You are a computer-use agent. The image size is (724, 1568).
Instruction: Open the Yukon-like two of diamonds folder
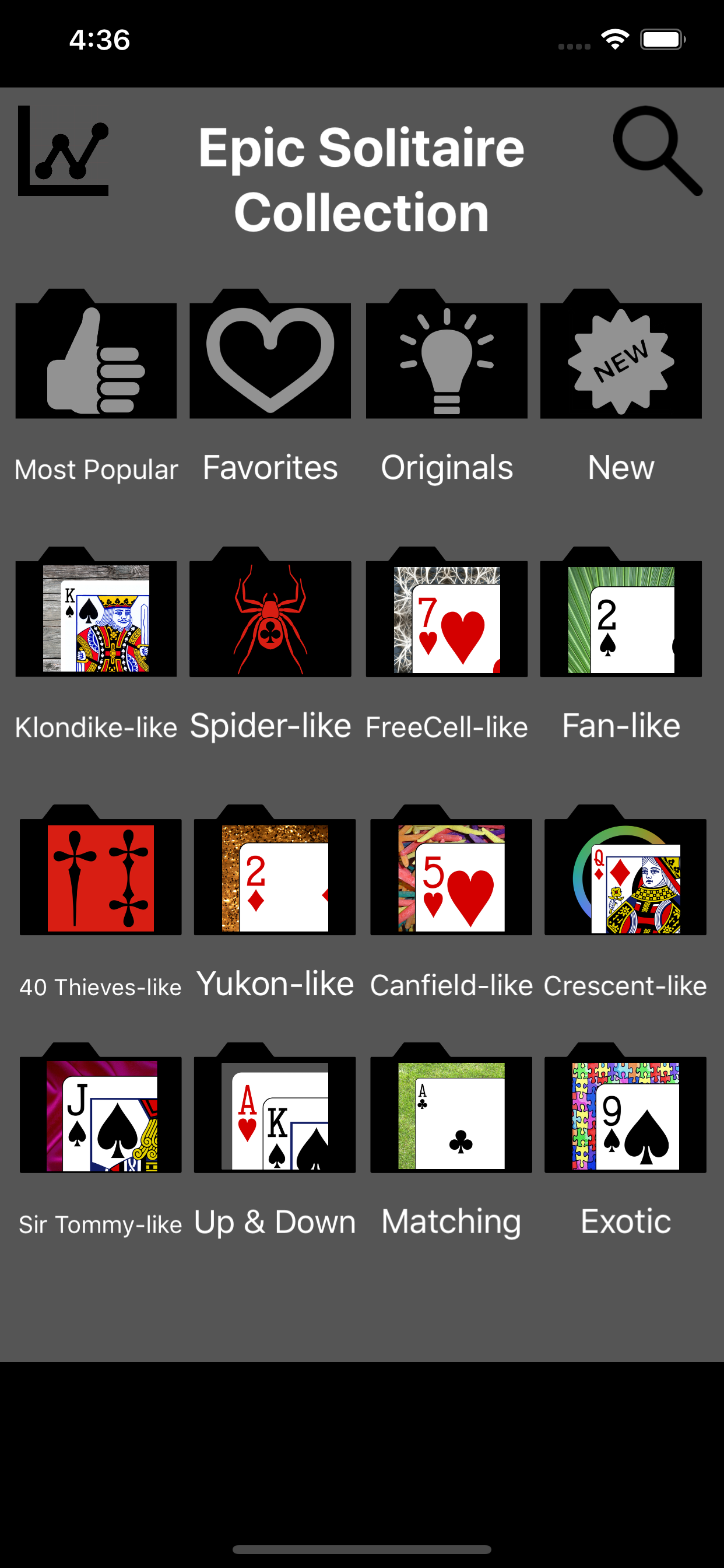coord(275,877)
